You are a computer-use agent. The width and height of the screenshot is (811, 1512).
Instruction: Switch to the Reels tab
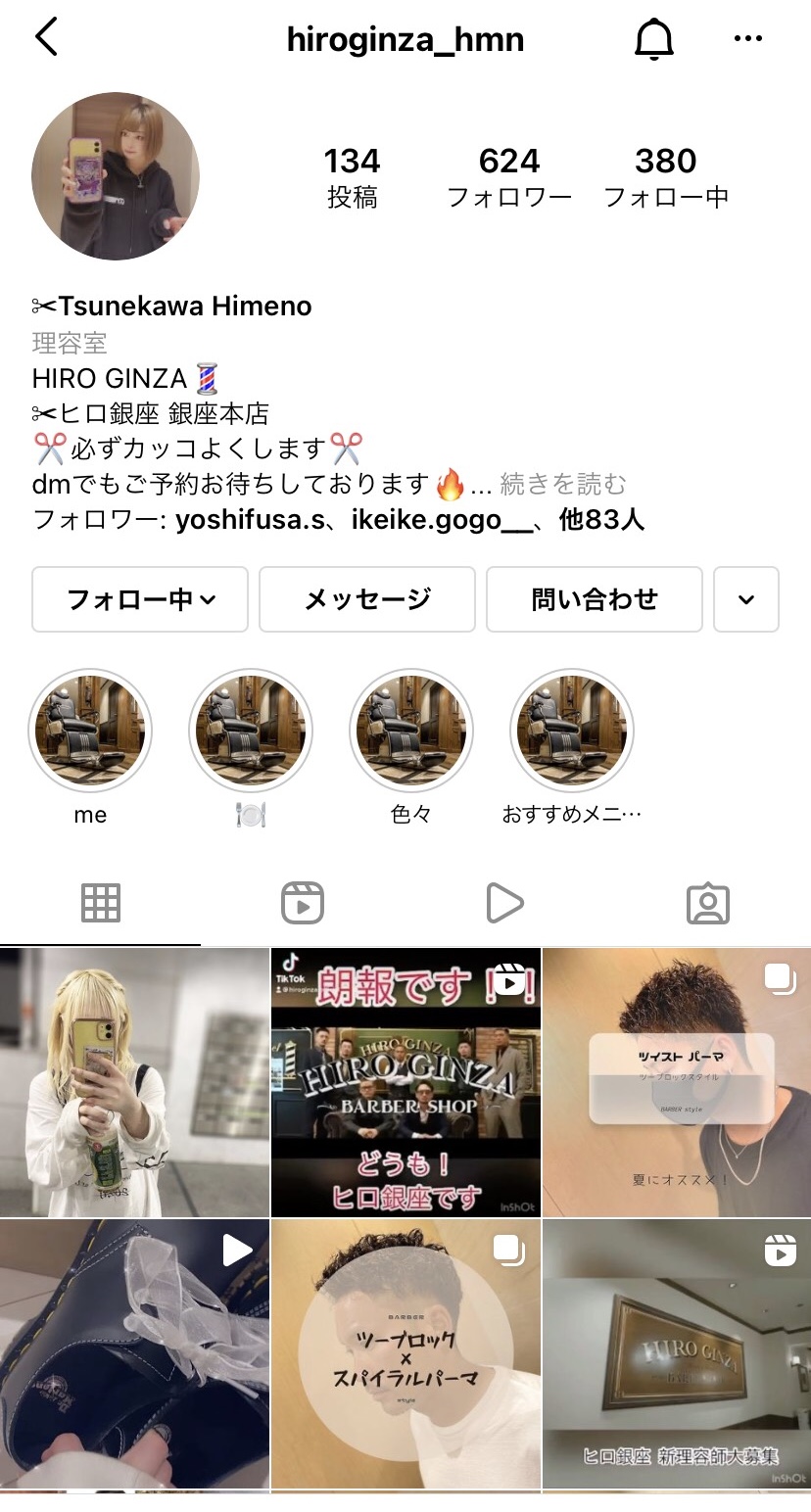[x=303, y=903]
